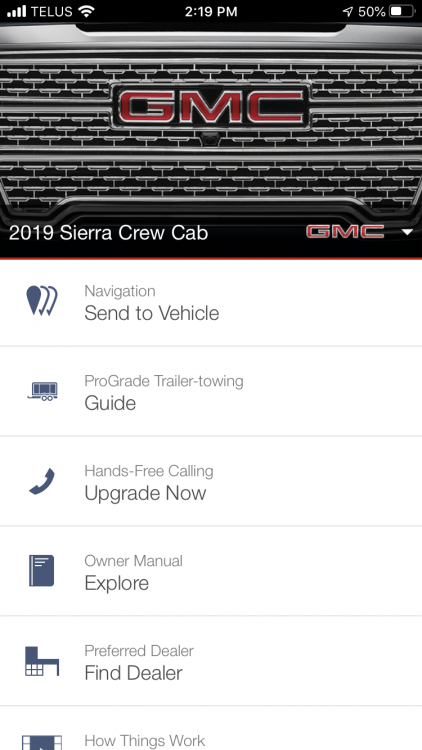Open the How Things Work row

coord(211,728)
